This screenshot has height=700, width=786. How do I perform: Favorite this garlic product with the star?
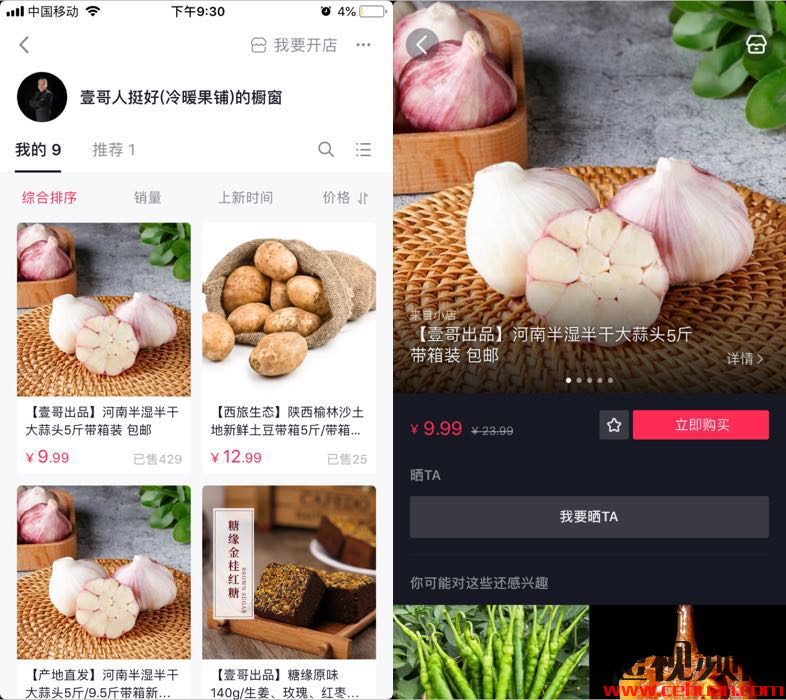click(x=614, y=425)
